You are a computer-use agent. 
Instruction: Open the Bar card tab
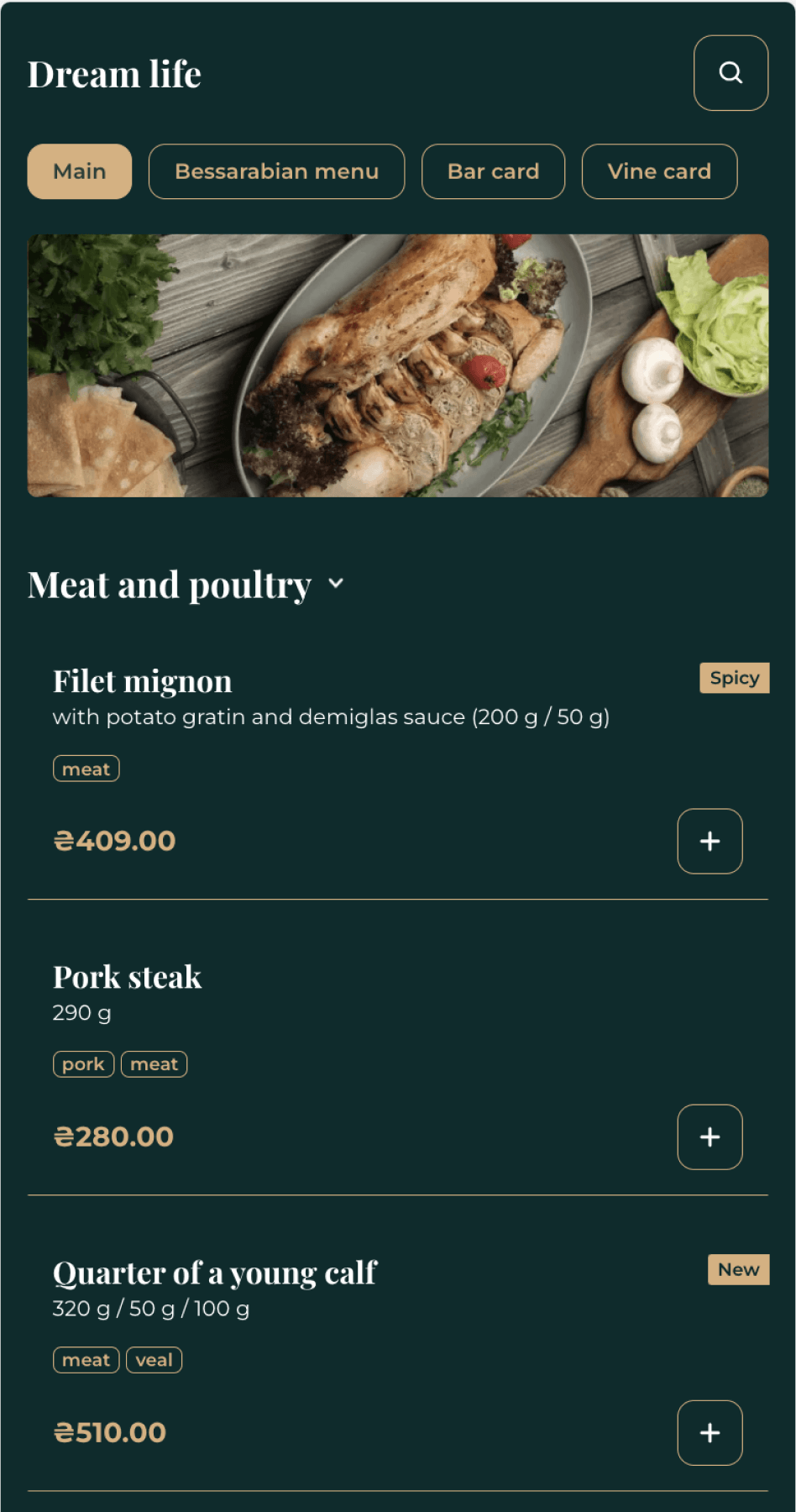(x=494, y=171)
